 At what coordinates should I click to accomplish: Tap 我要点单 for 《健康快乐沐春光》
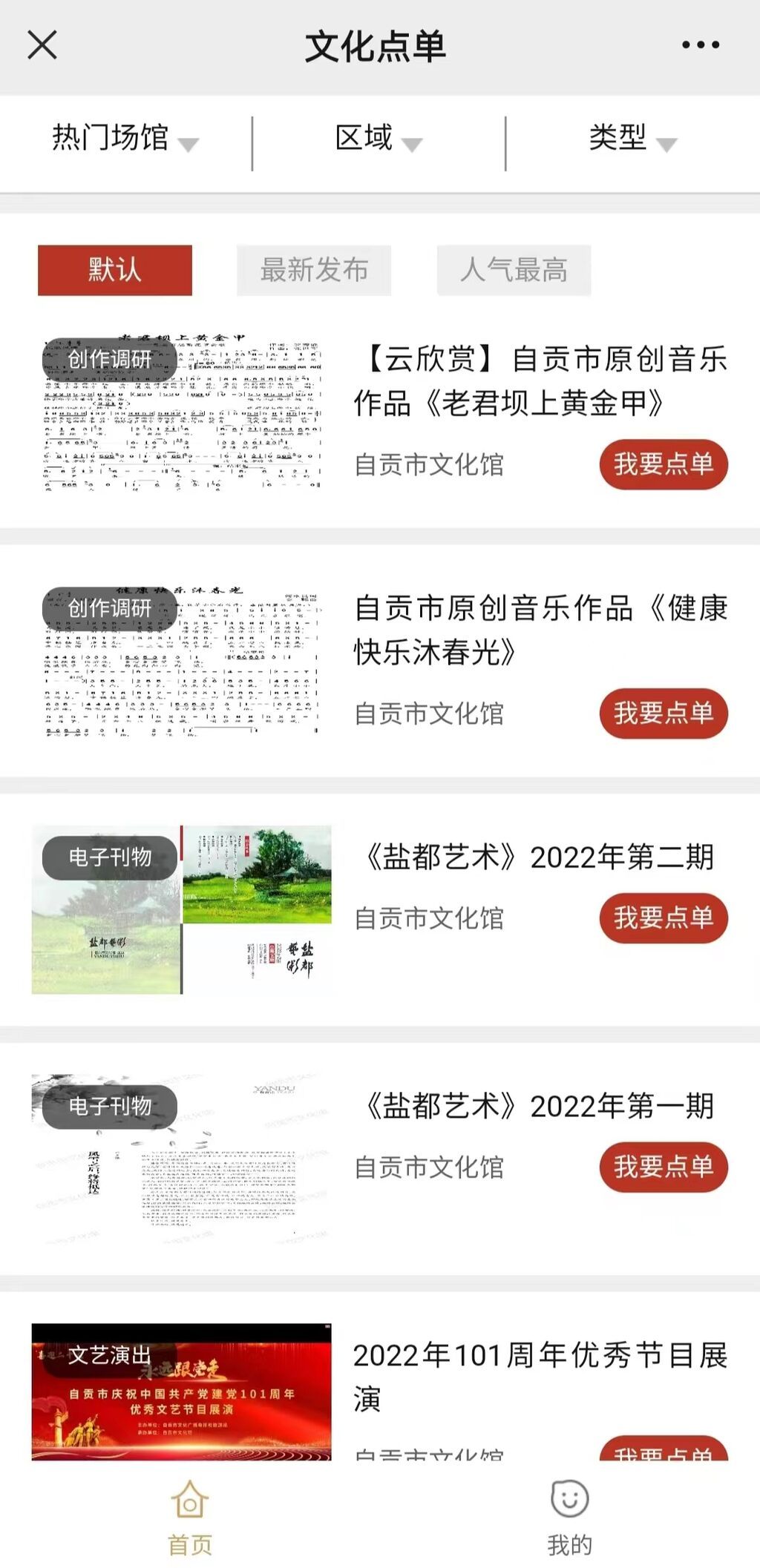663,714
